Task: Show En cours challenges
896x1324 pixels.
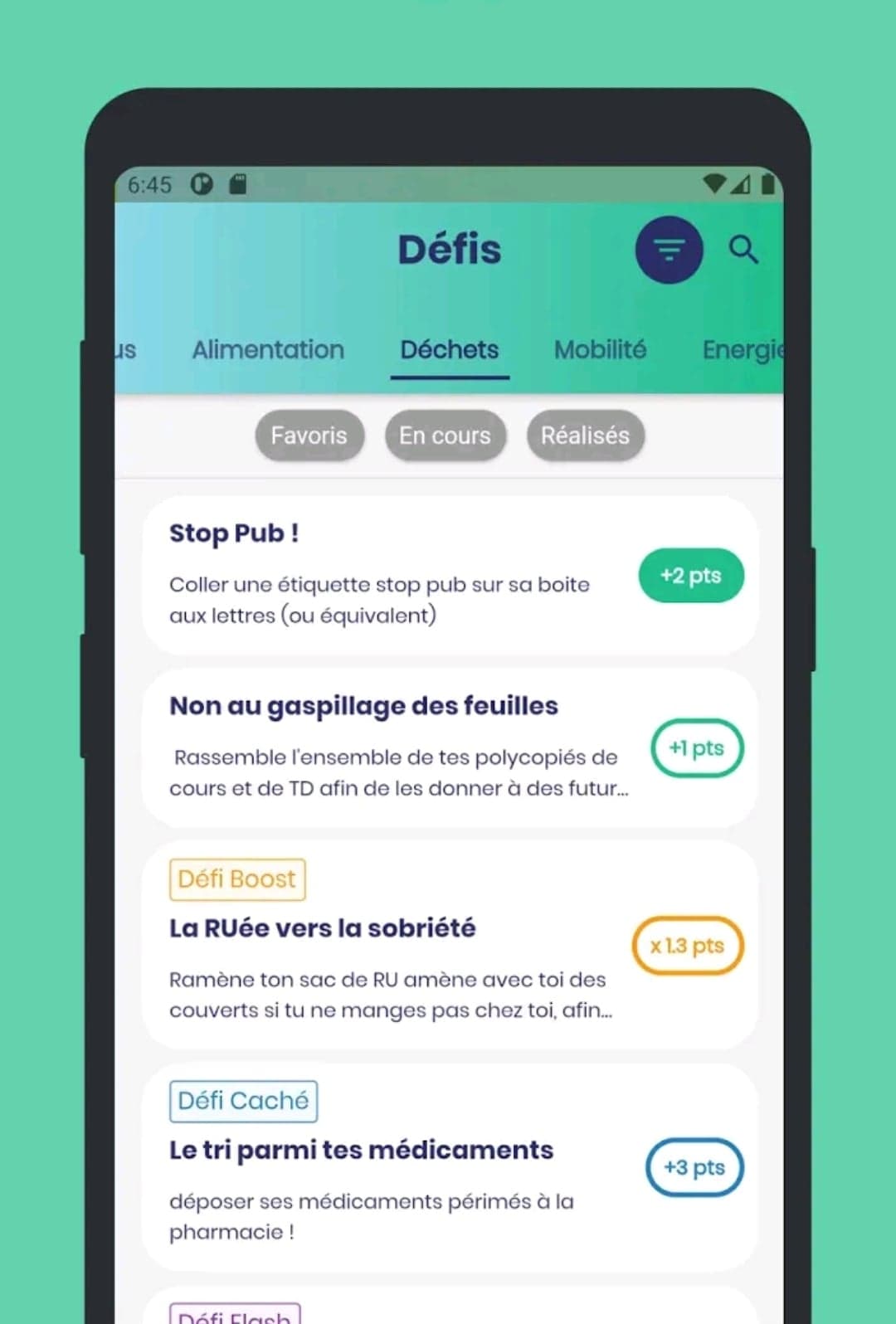Action: tap(445, 436)
